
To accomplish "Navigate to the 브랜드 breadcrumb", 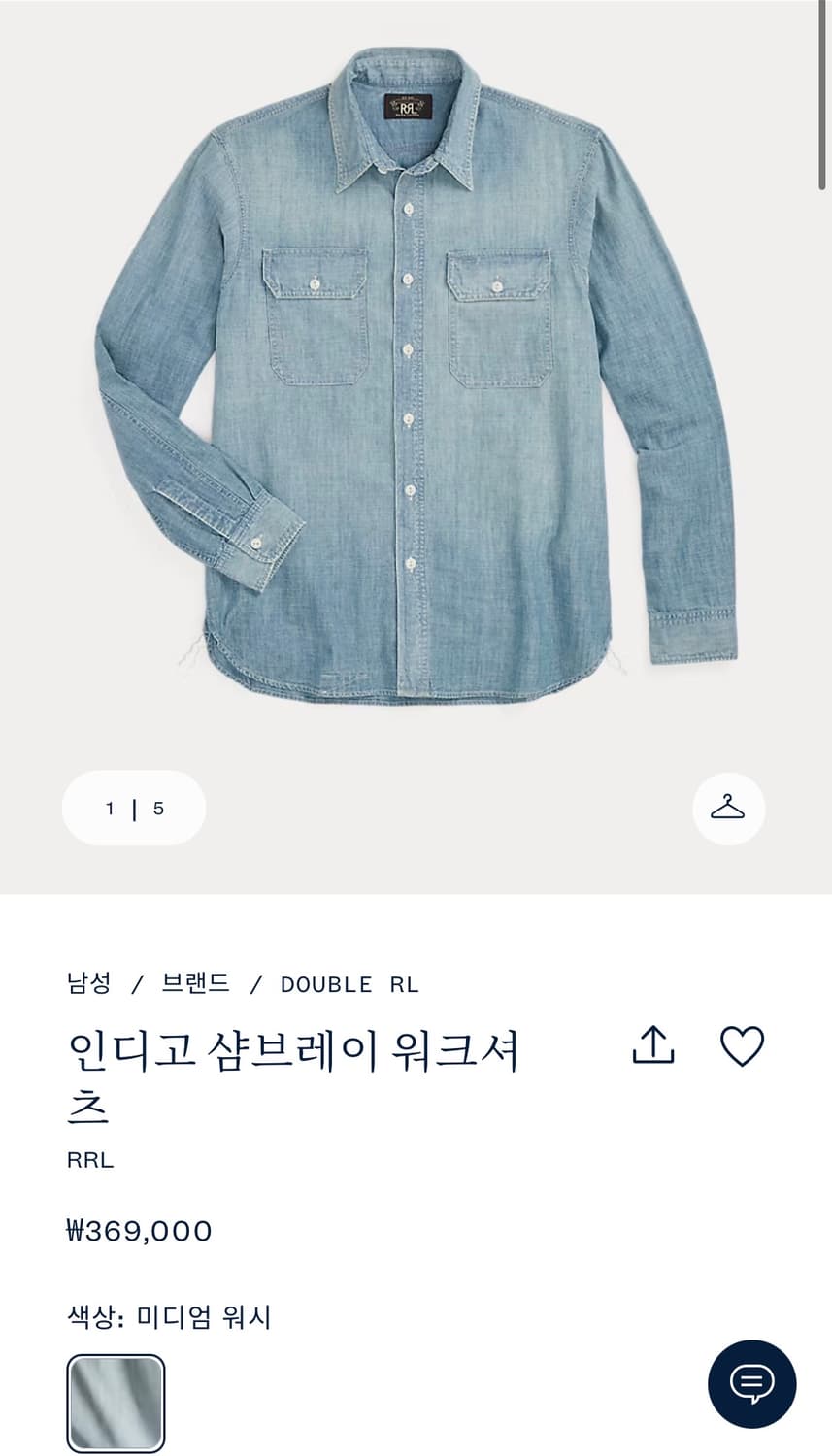I will [194, 983].
